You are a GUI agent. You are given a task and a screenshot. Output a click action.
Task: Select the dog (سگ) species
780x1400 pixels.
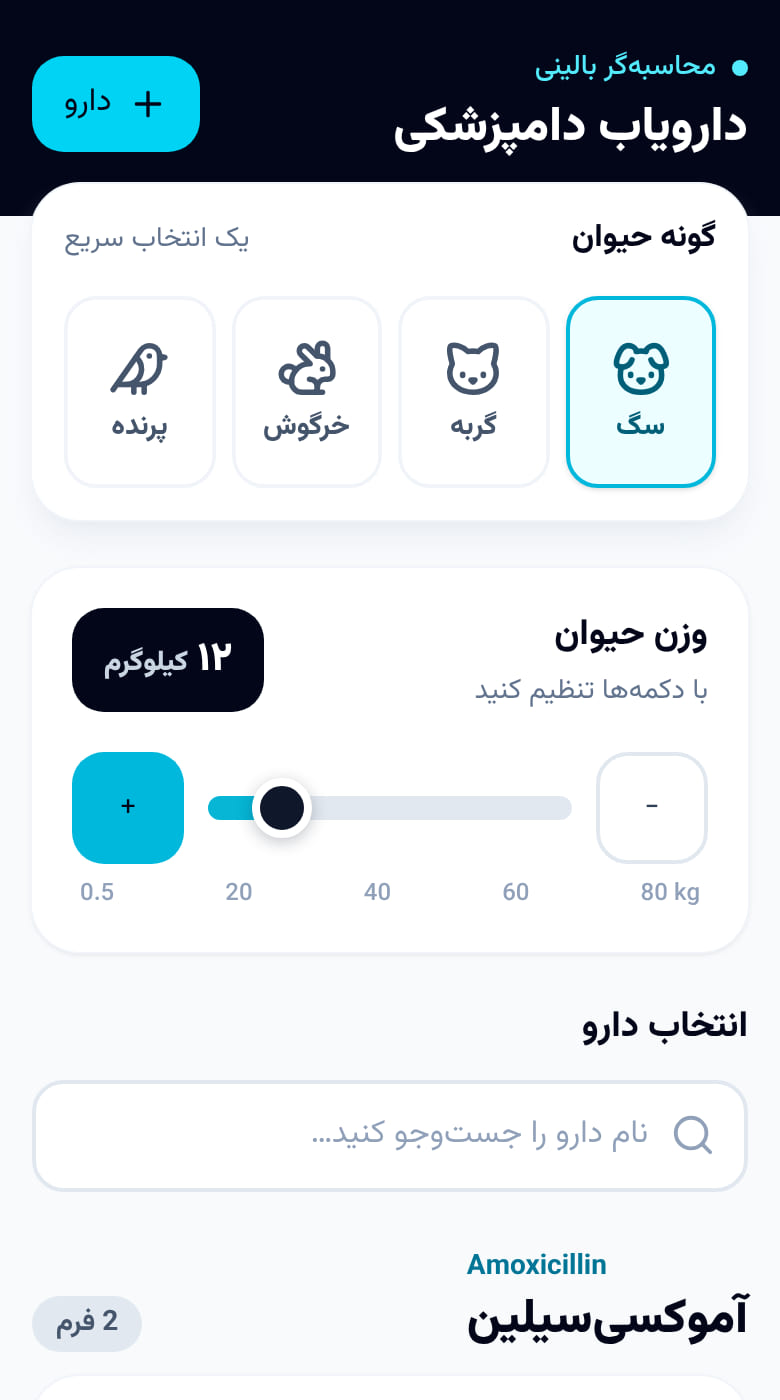coord(641,392)
